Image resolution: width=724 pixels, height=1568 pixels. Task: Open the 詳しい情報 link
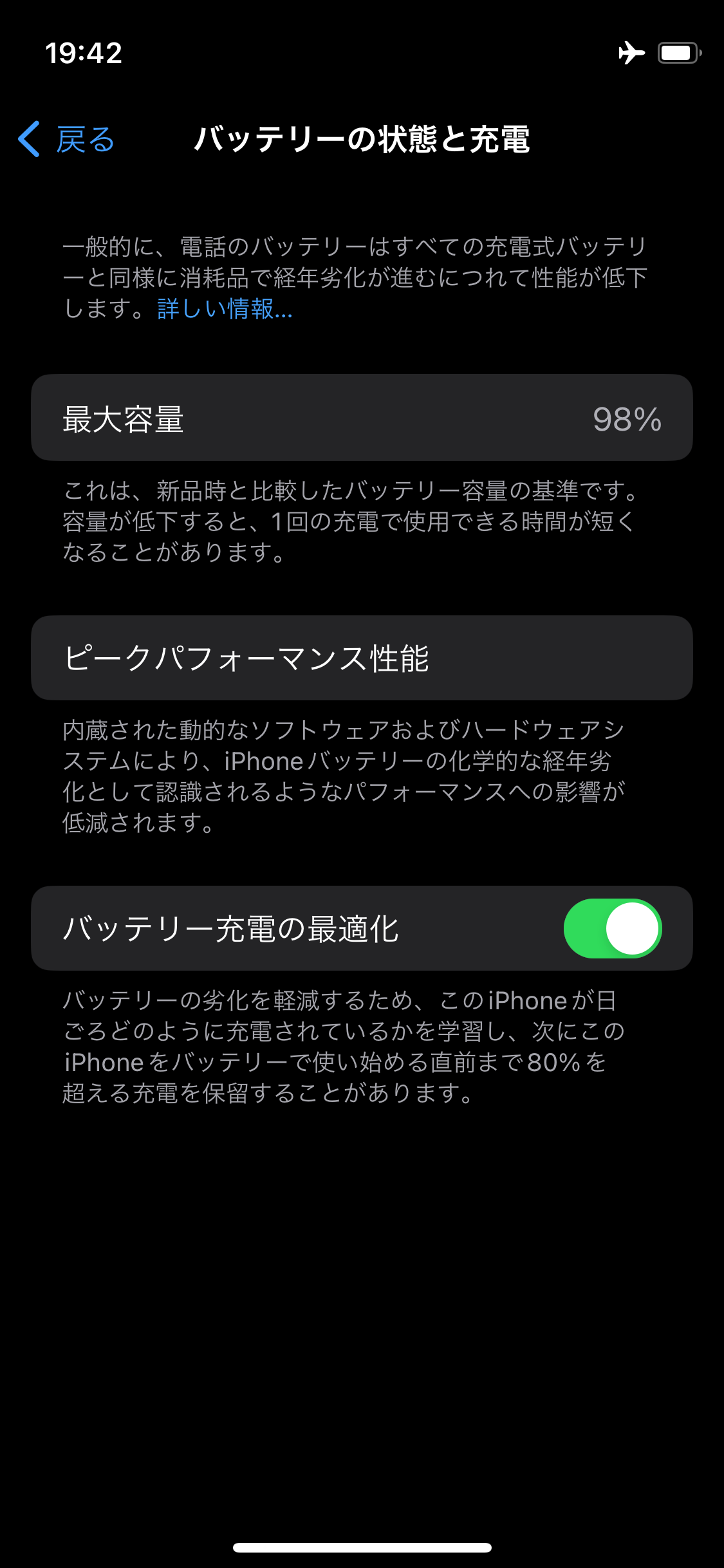(x=225, y=309)
